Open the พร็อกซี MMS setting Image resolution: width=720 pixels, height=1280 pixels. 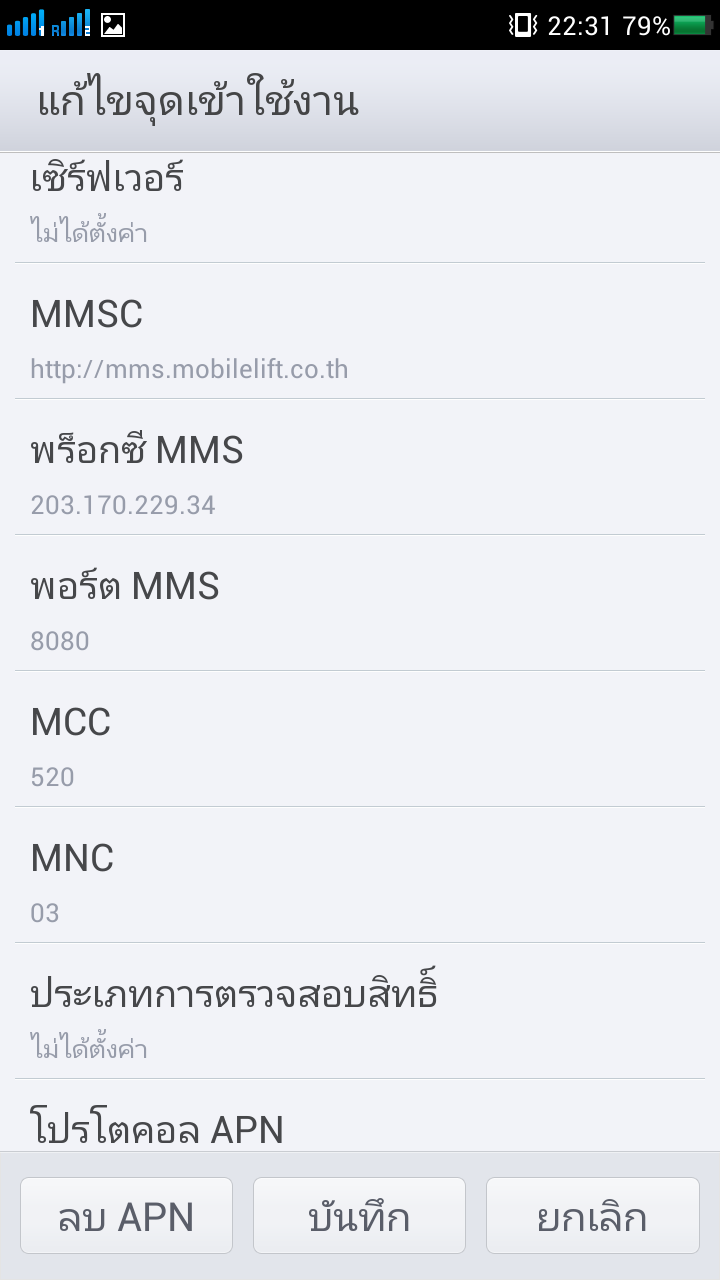pyautogui.click(x=360, y=467)
